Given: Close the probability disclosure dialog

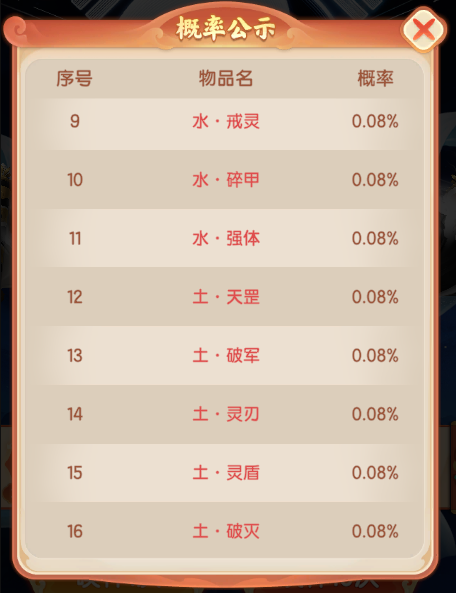Looking at the screenshot, I should coord(424,29).
